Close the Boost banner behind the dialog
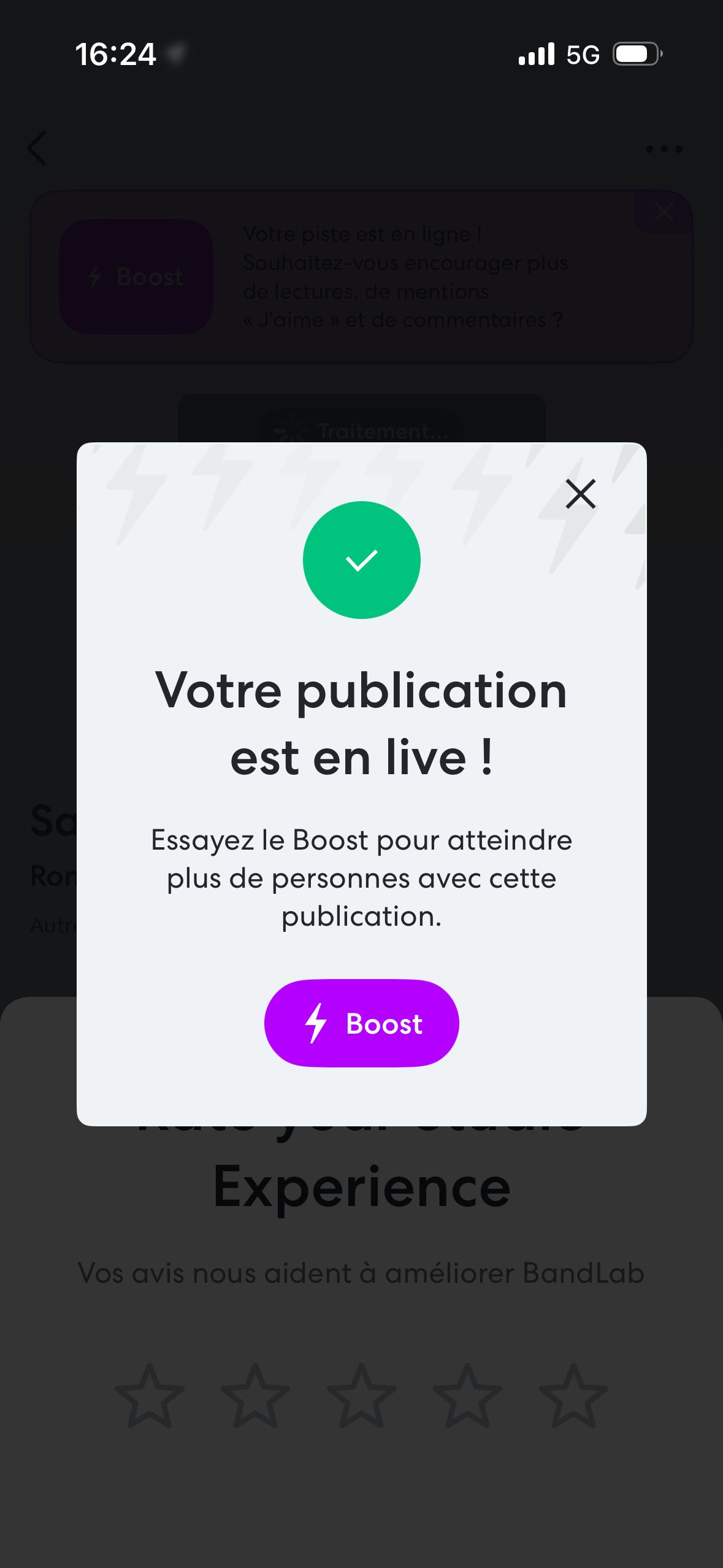 [664, 212]
